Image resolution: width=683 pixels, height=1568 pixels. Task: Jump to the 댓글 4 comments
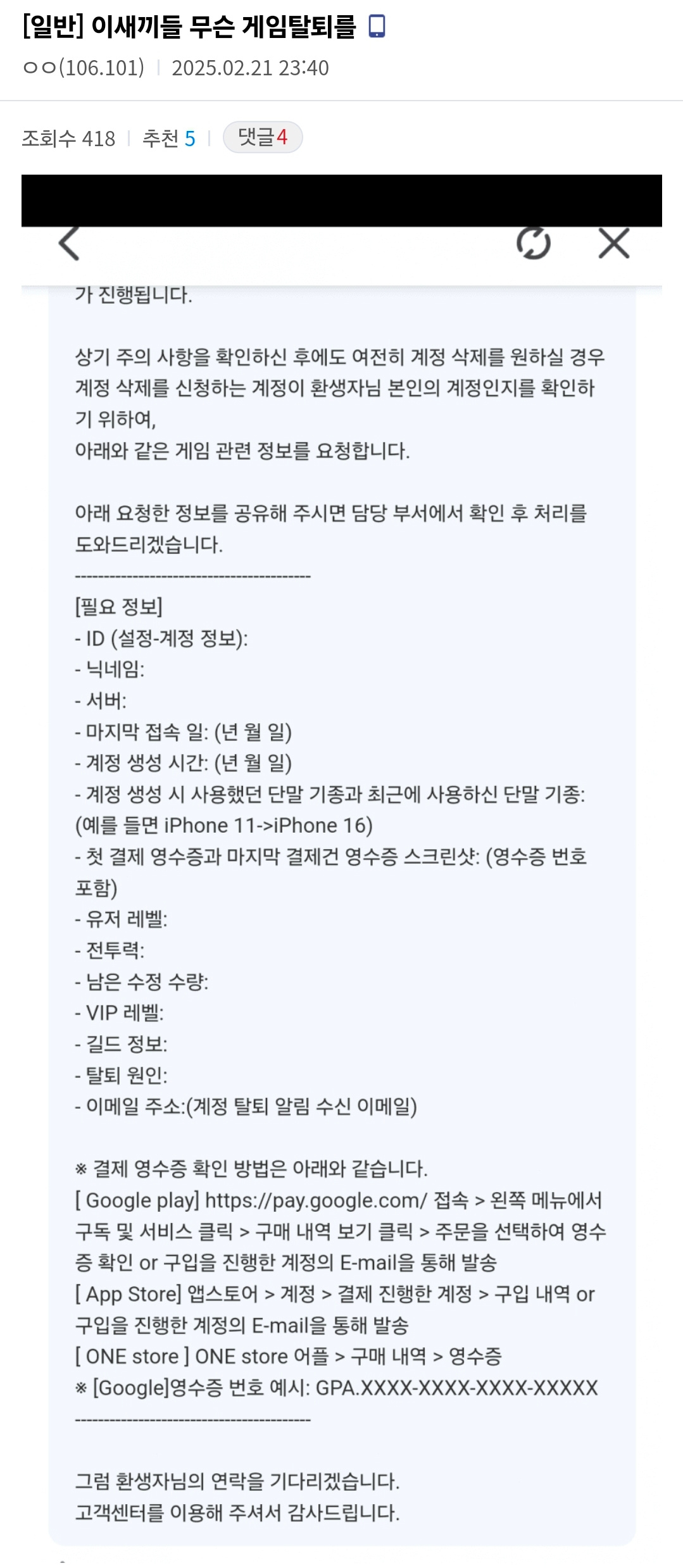pyautogui.click(x=262, y=137)
